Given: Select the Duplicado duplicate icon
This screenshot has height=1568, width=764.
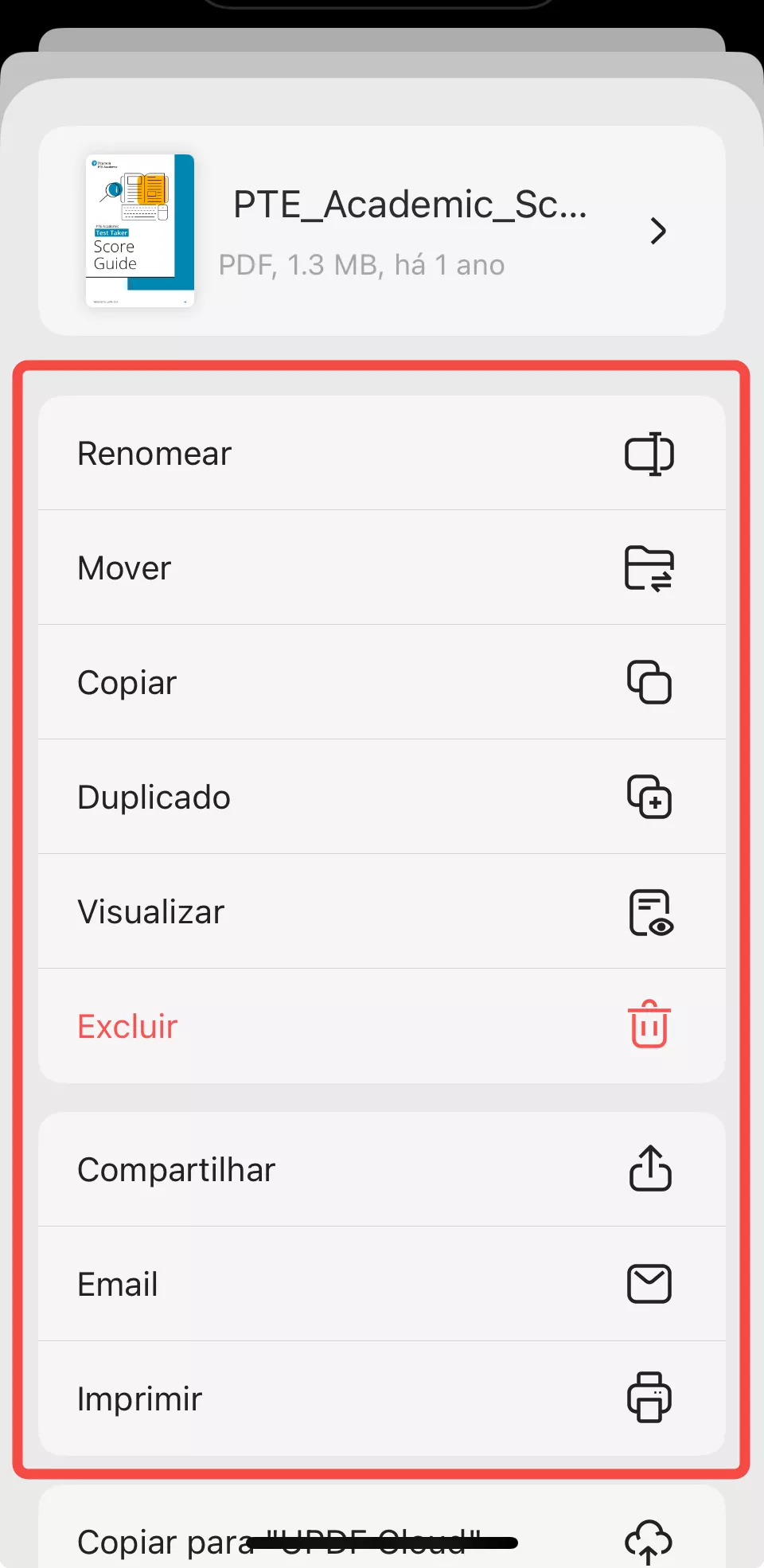Looking at the screenshot, I should click(650, 797).
